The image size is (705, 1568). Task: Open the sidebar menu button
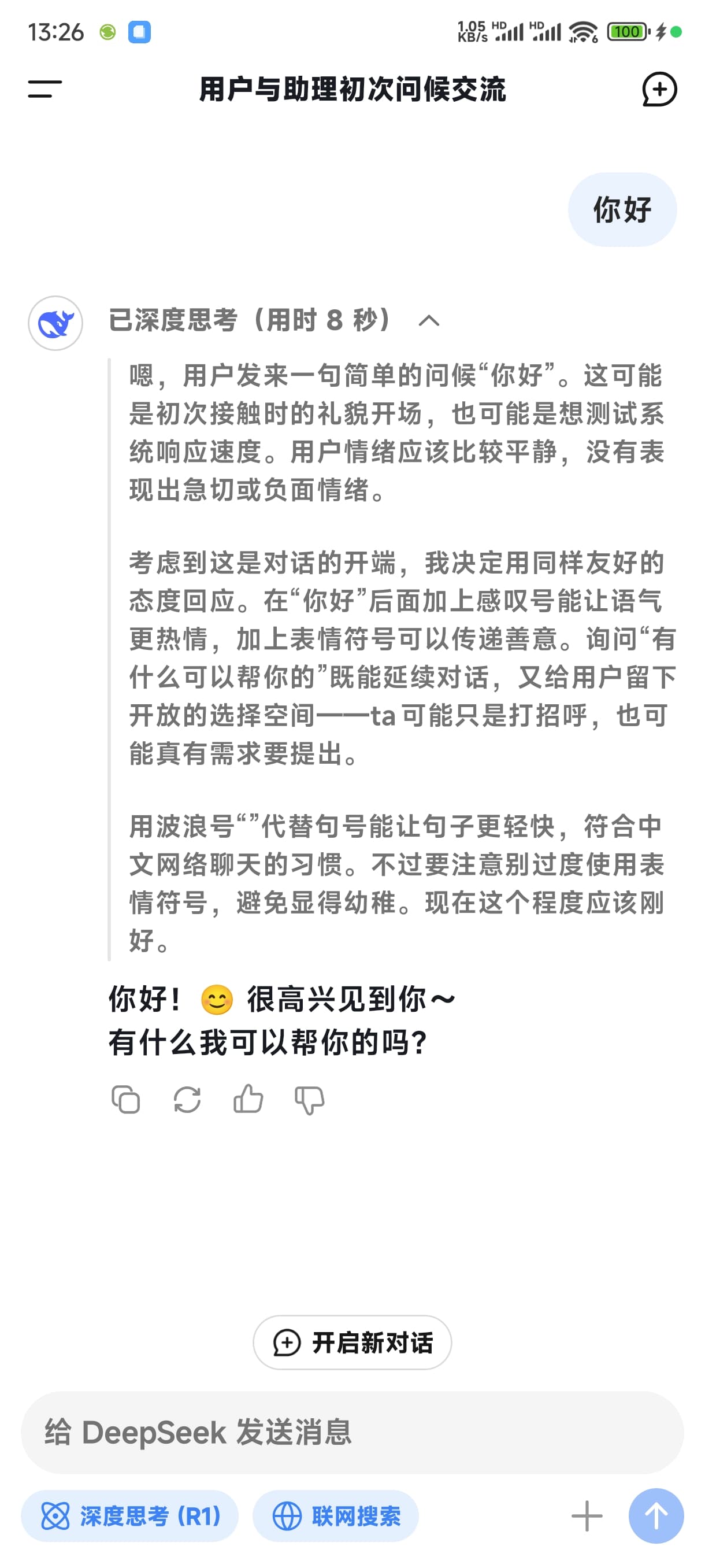[45, 89]
